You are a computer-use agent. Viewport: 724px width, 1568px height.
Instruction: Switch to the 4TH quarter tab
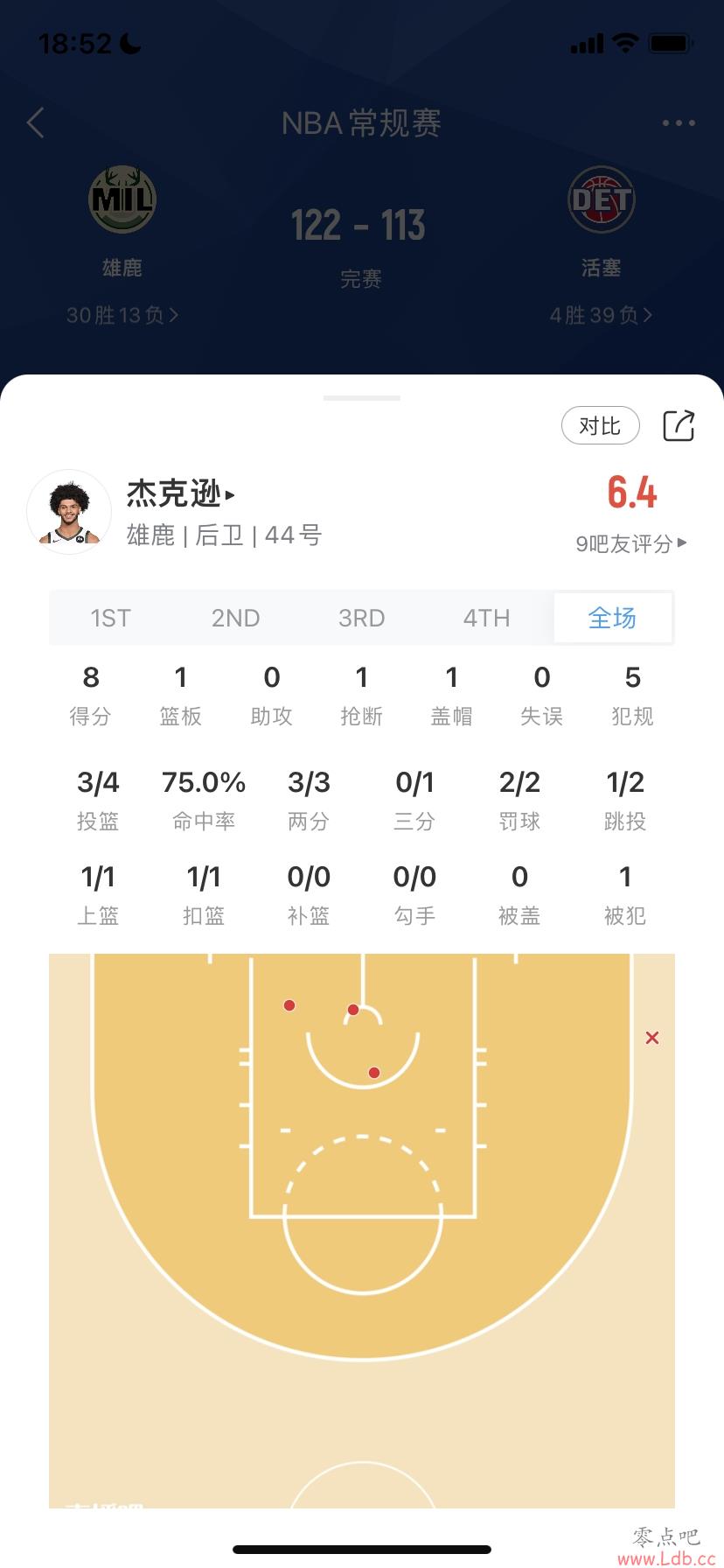(486, 618)
